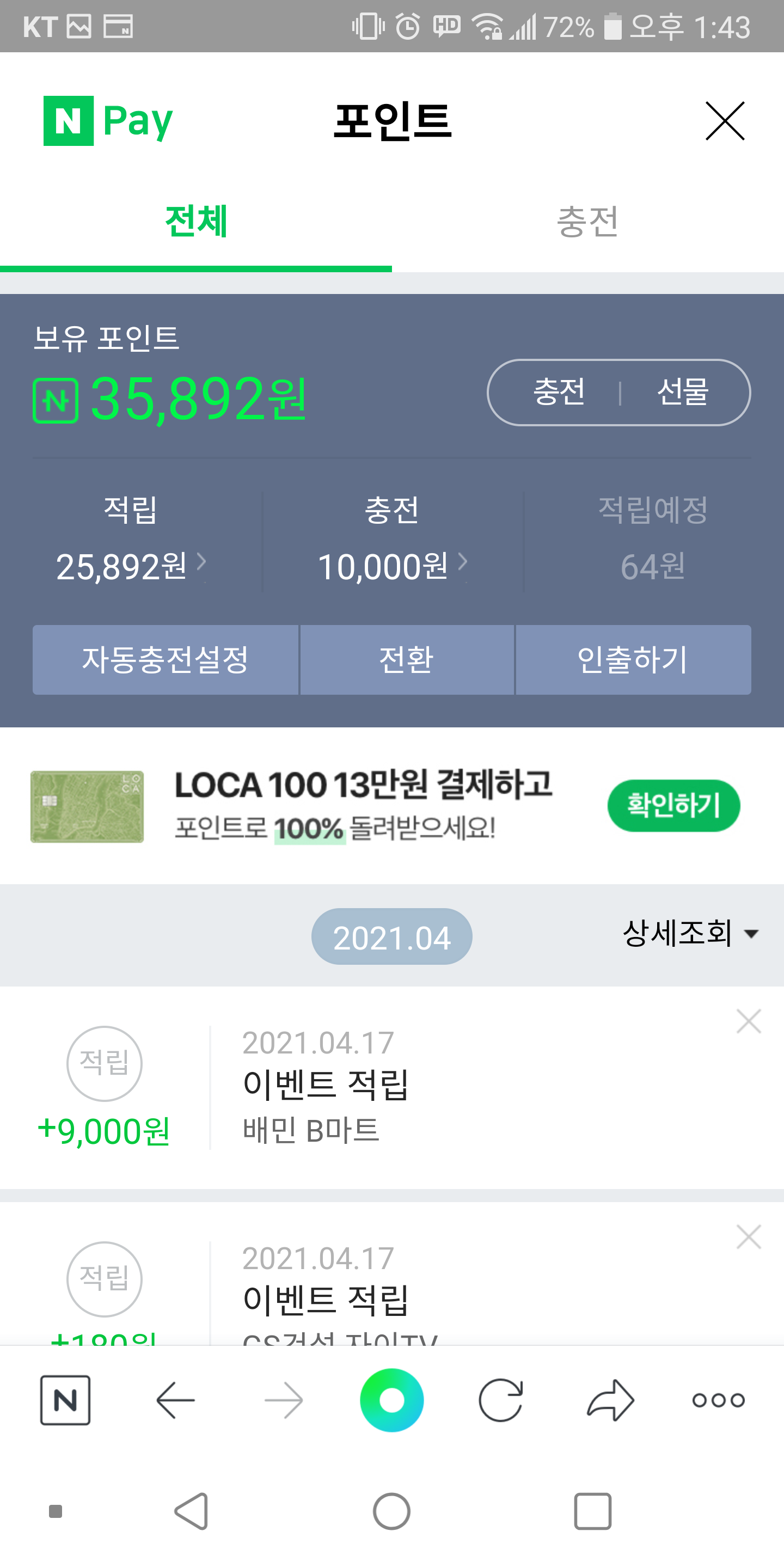The image size is (784, 1568).
Task: Go to Naver home via N icon
Action: (65, 1400)
